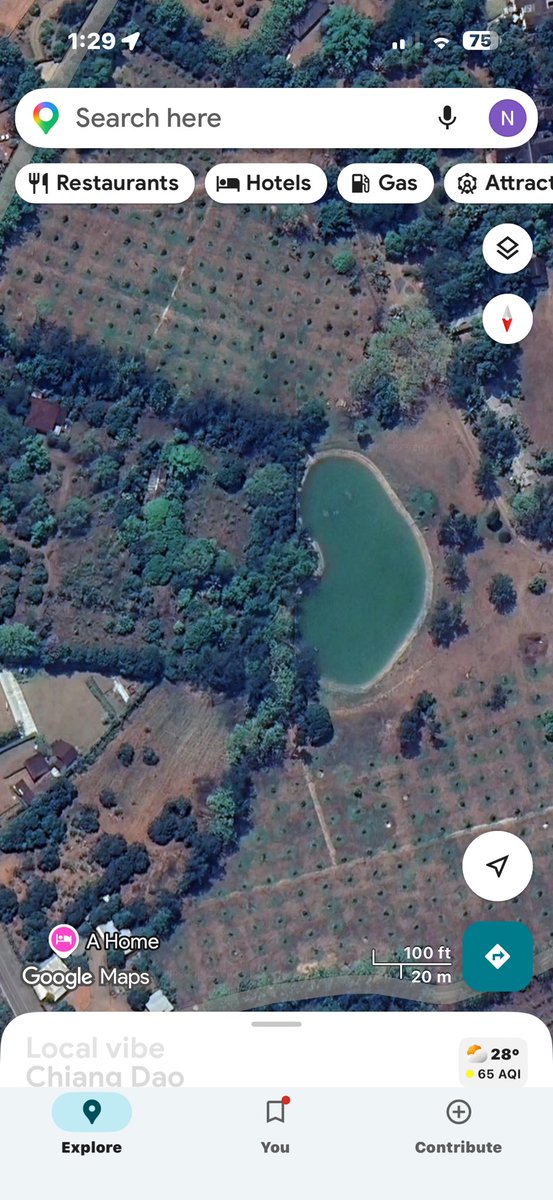This screenshot has width=553, height=1200.
Task: Select the Hotels chip
Action: (x=266, y=183)
